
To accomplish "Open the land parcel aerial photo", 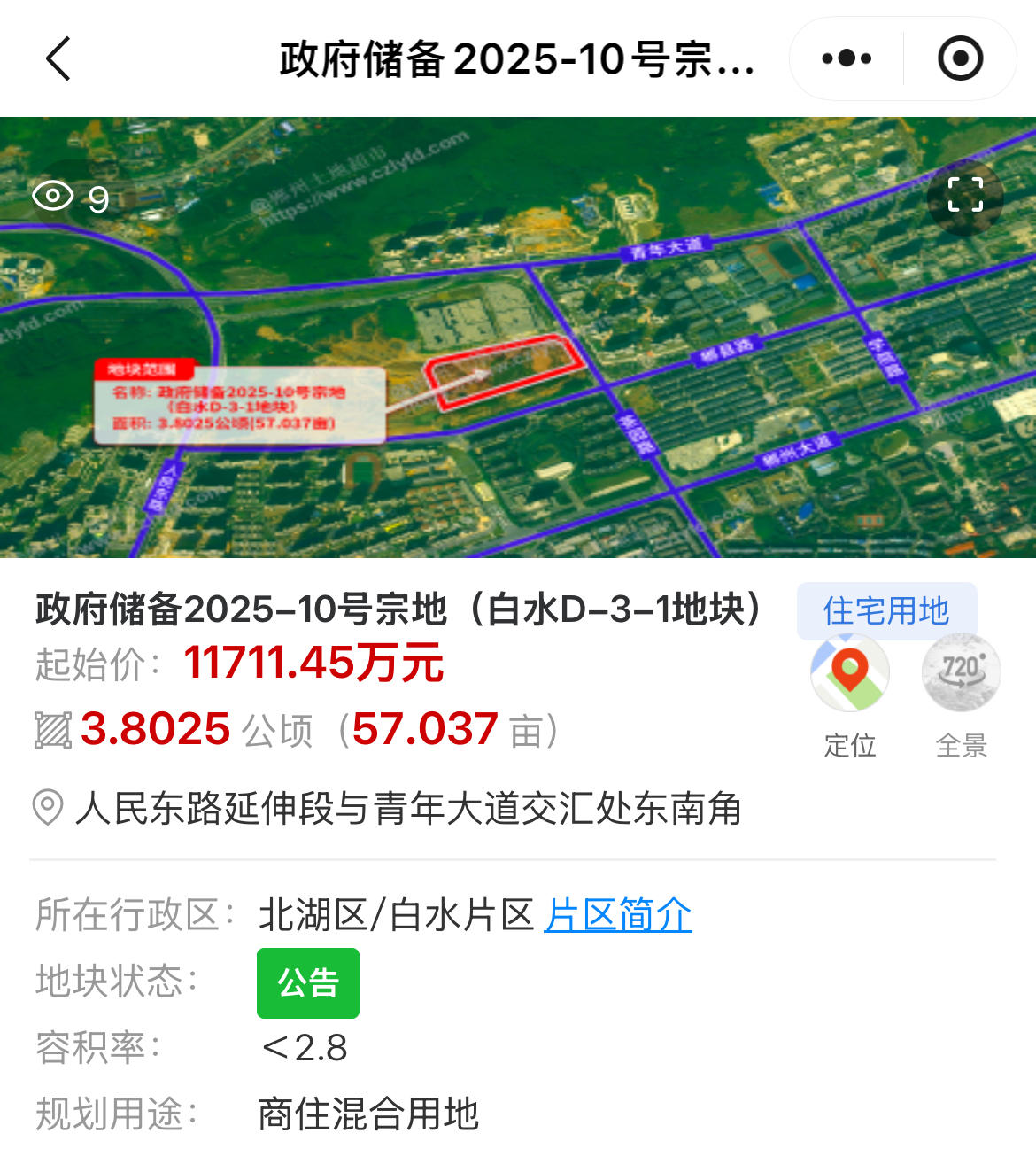I will pos(517,354).
